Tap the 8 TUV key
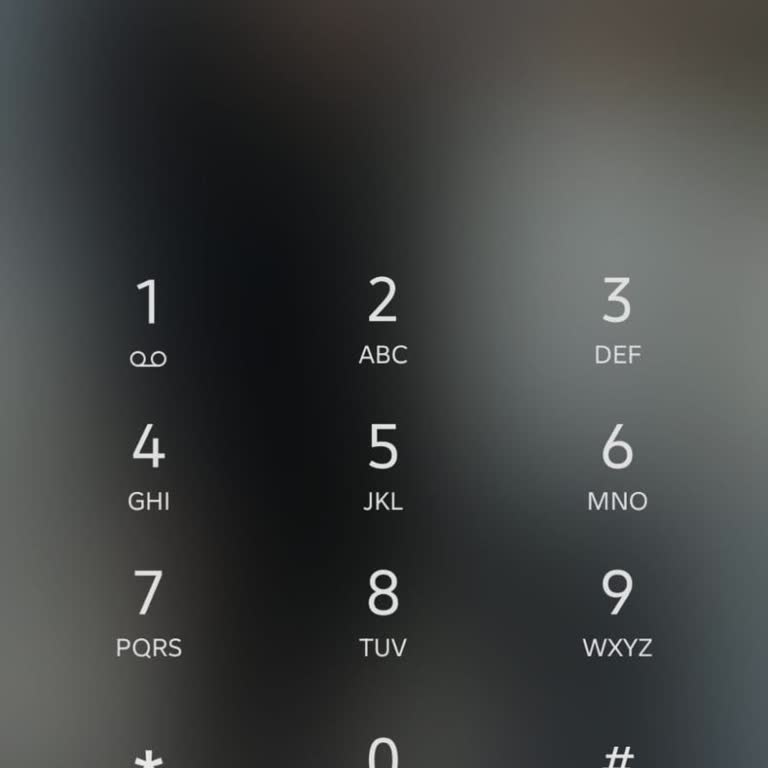 [x=383, y=614]
